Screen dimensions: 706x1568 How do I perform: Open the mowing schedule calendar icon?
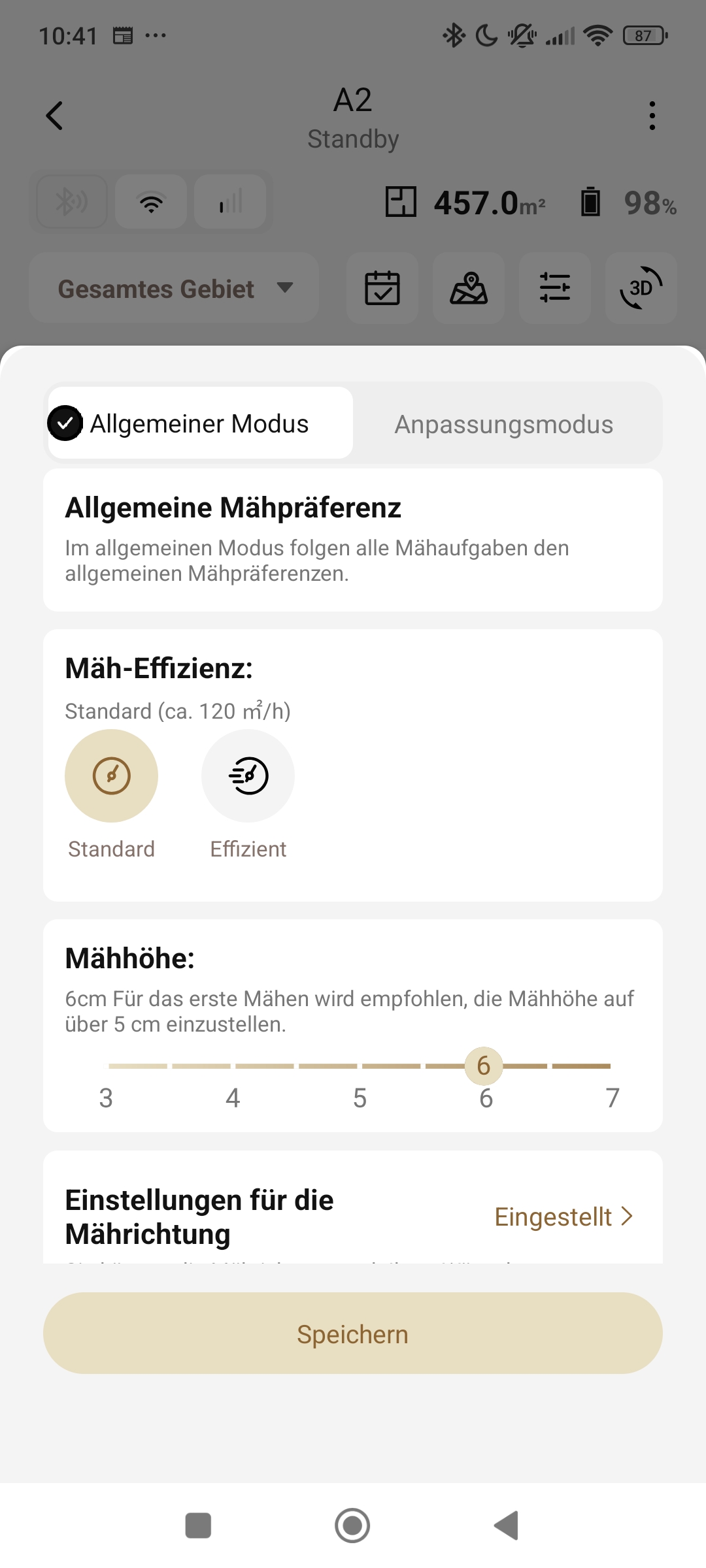point(382,288)
